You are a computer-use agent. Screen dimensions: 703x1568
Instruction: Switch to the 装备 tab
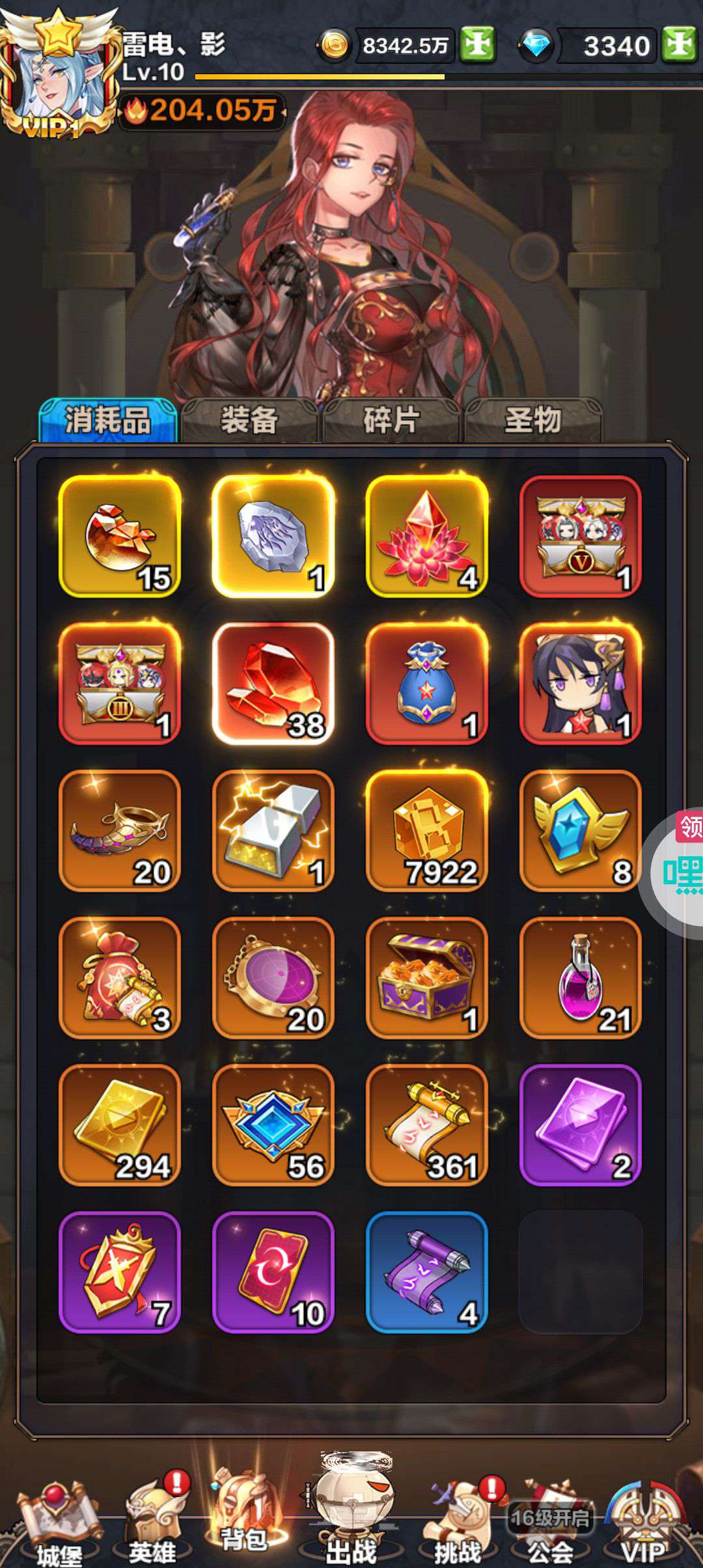[249, 420]
